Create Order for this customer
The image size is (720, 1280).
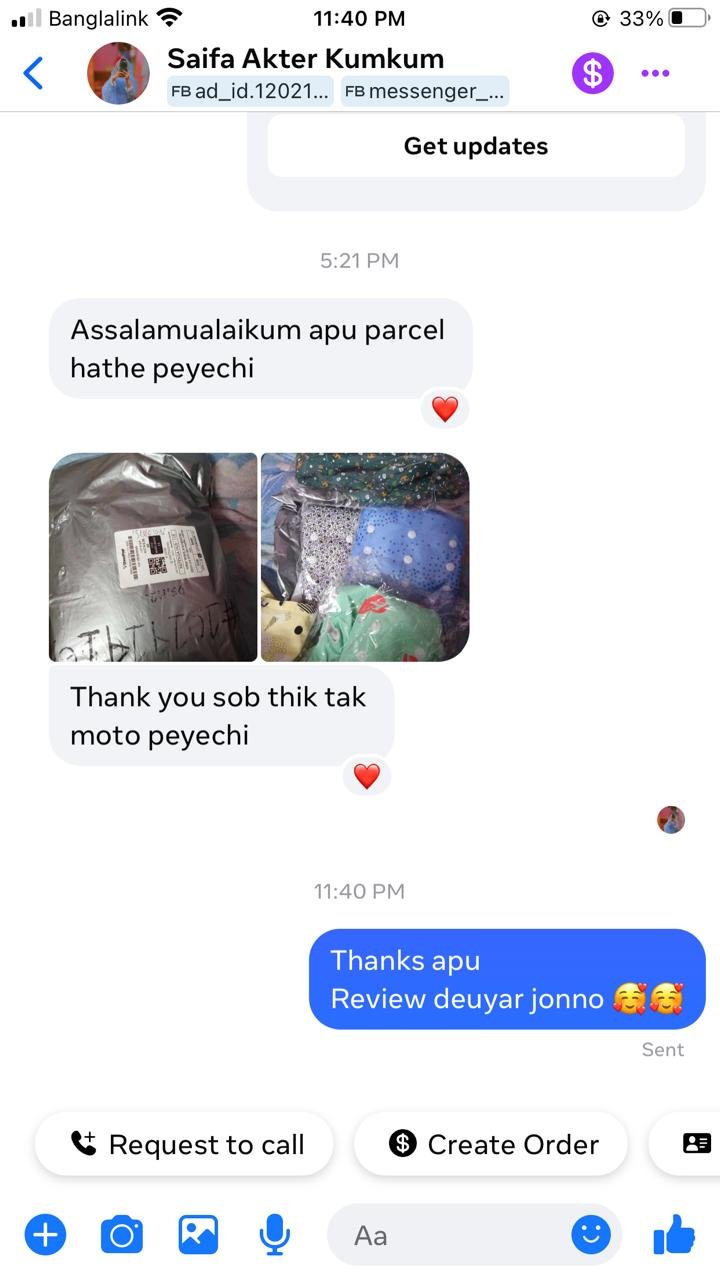click(492, 1144)
